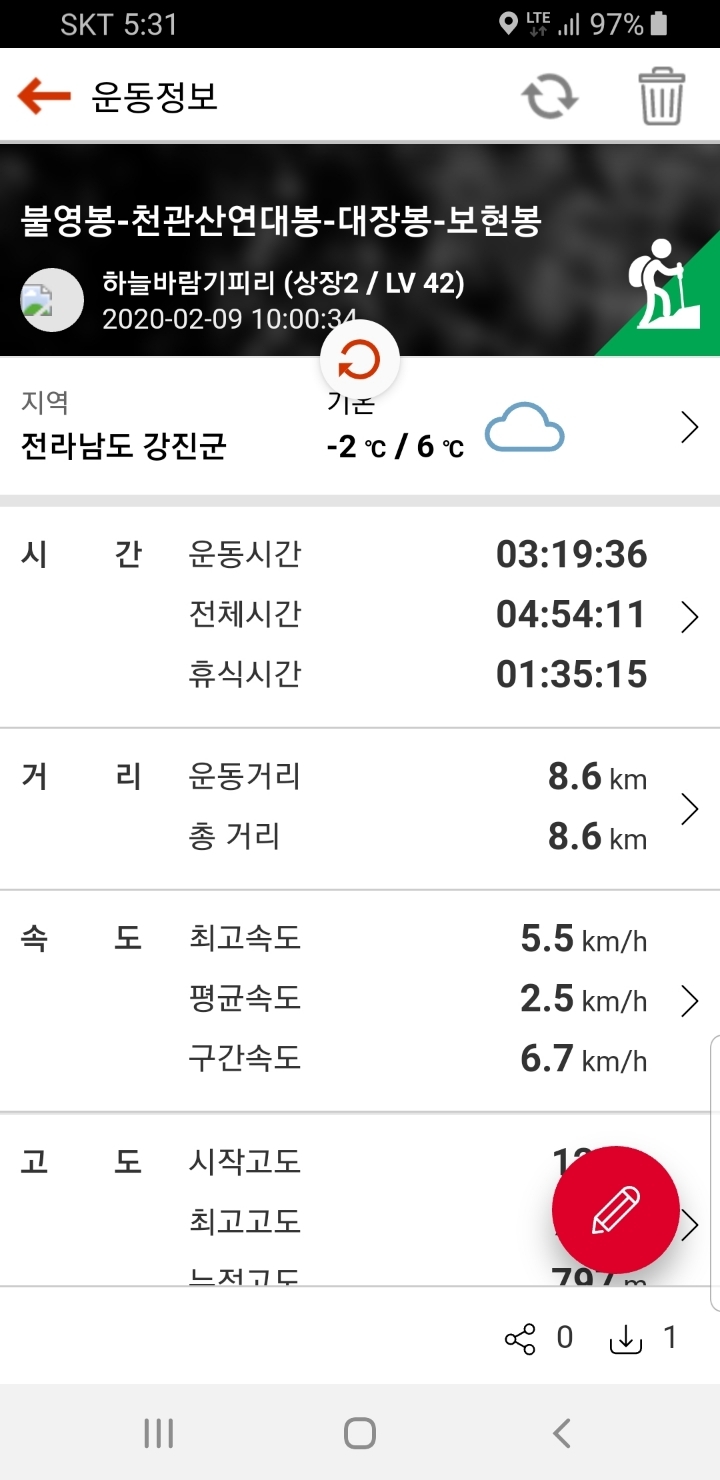Tap the sync refresh icon in toolbar
This screenshot has width=720, height=1480.
click(550, 97)
